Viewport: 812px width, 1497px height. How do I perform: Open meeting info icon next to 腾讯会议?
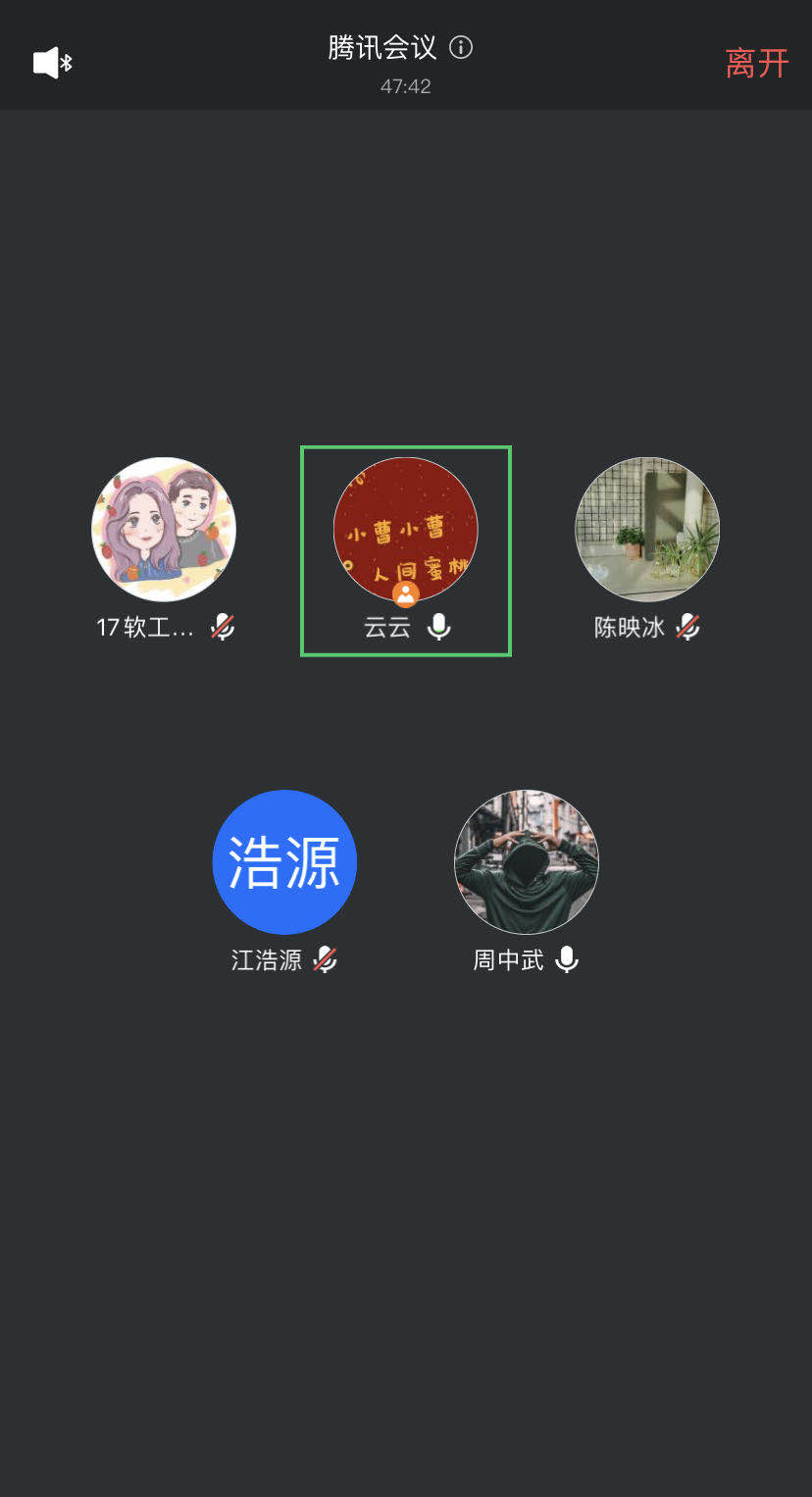click(x=461, y=47)
